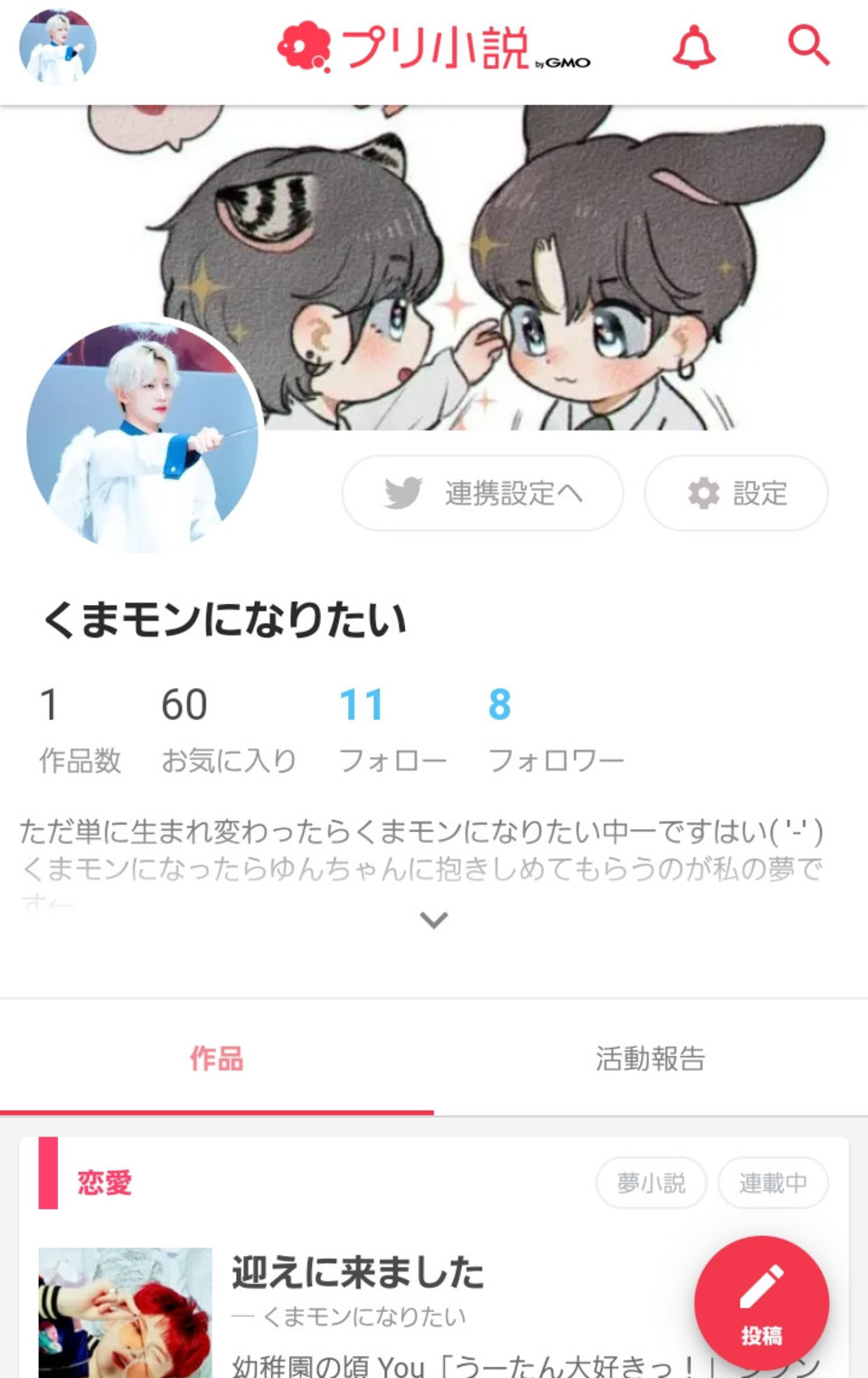Tap the プリ小説 logo to go home
This screenshot has width=868, height=1378.
tap(432, 47)
